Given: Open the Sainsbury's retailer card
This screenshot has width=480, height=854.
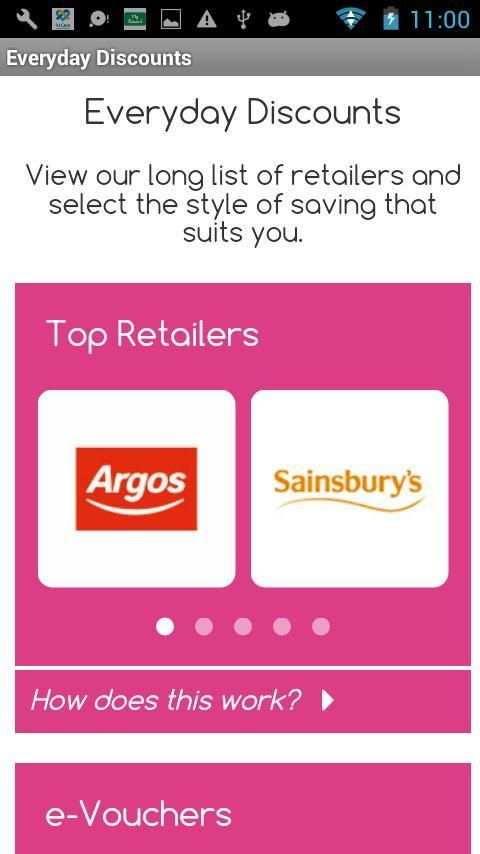Looking at the screenshot, I should coord(350,489).
